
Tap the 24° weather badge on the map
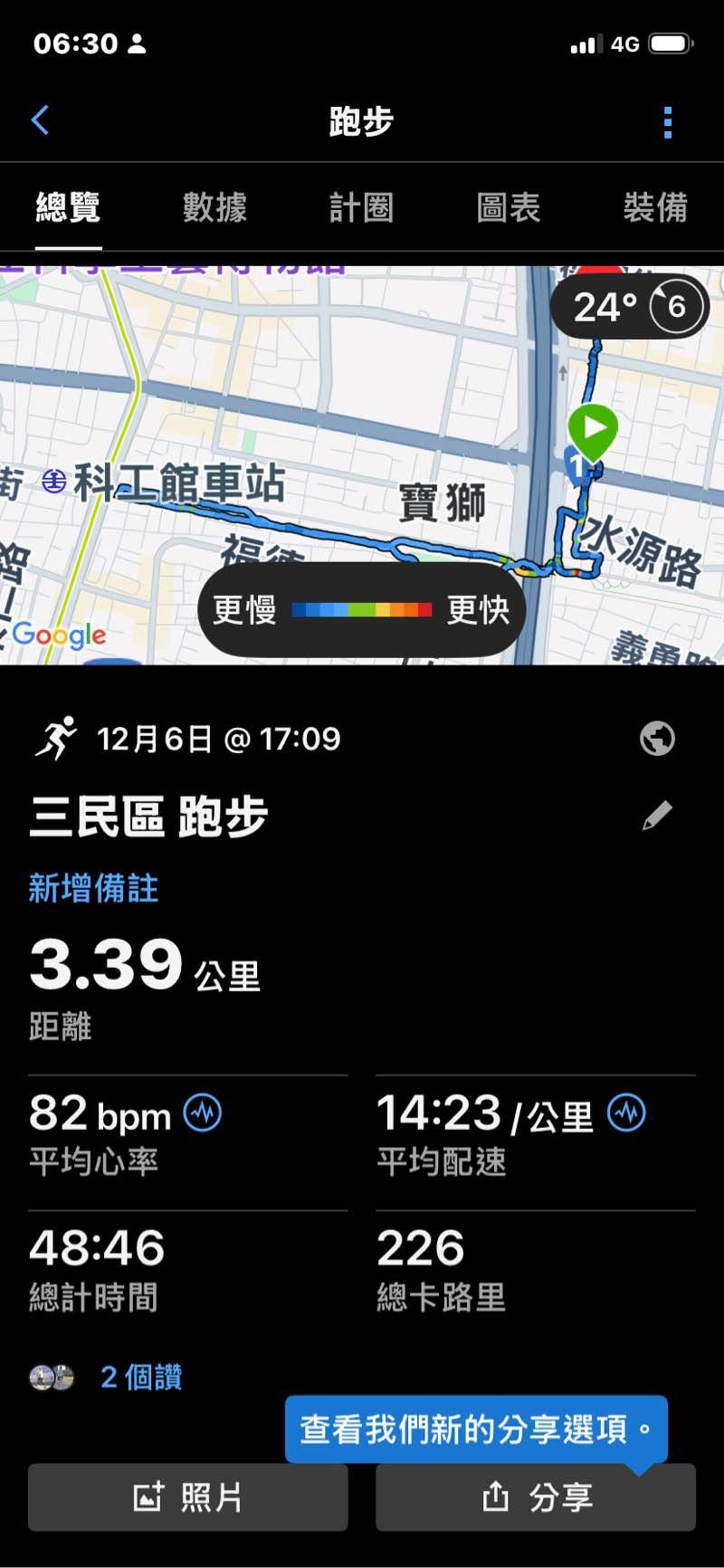click(629, 307)
